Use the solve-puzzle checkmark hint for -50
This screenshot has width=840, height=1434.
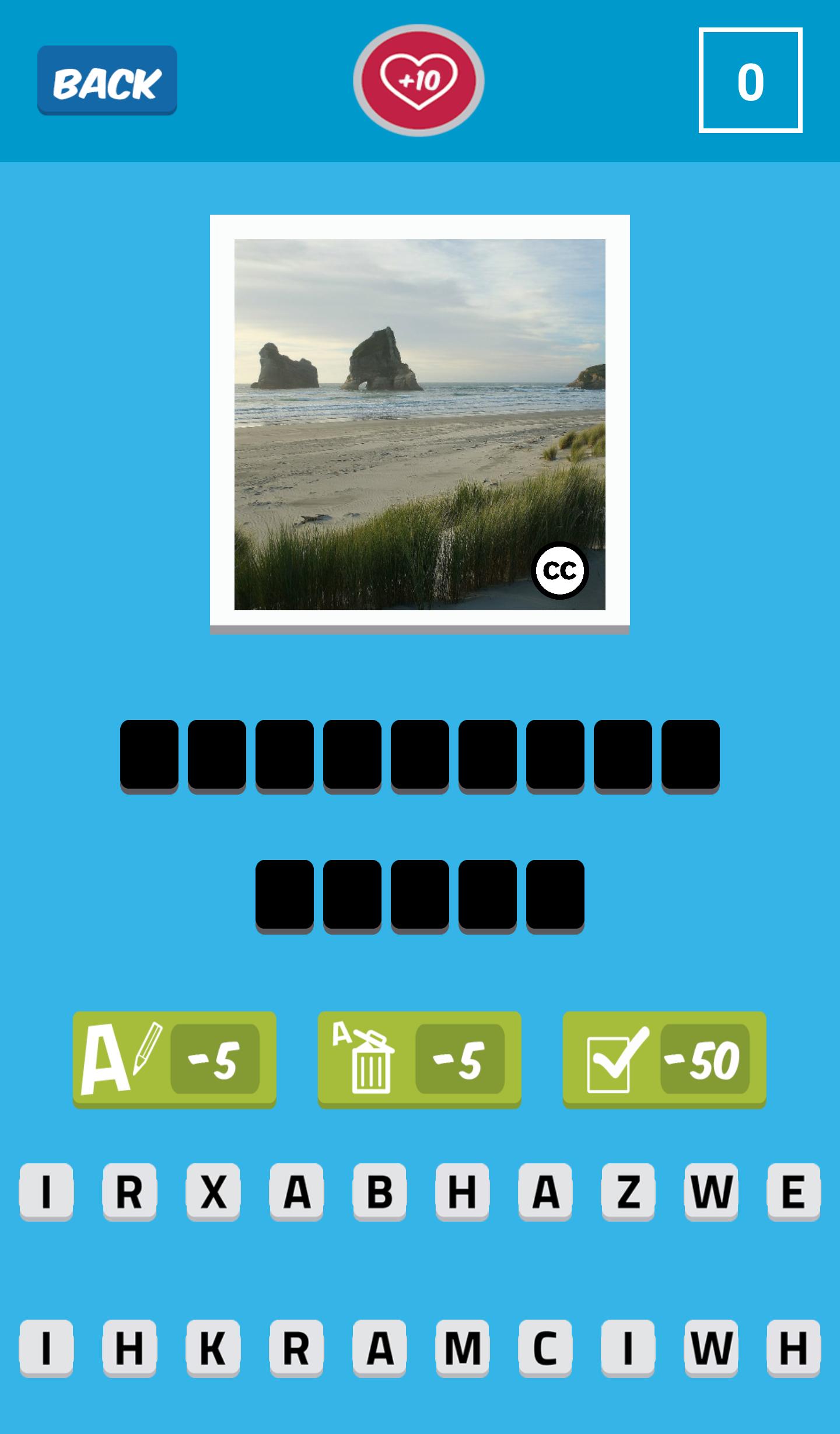[x=664, y=1059]
